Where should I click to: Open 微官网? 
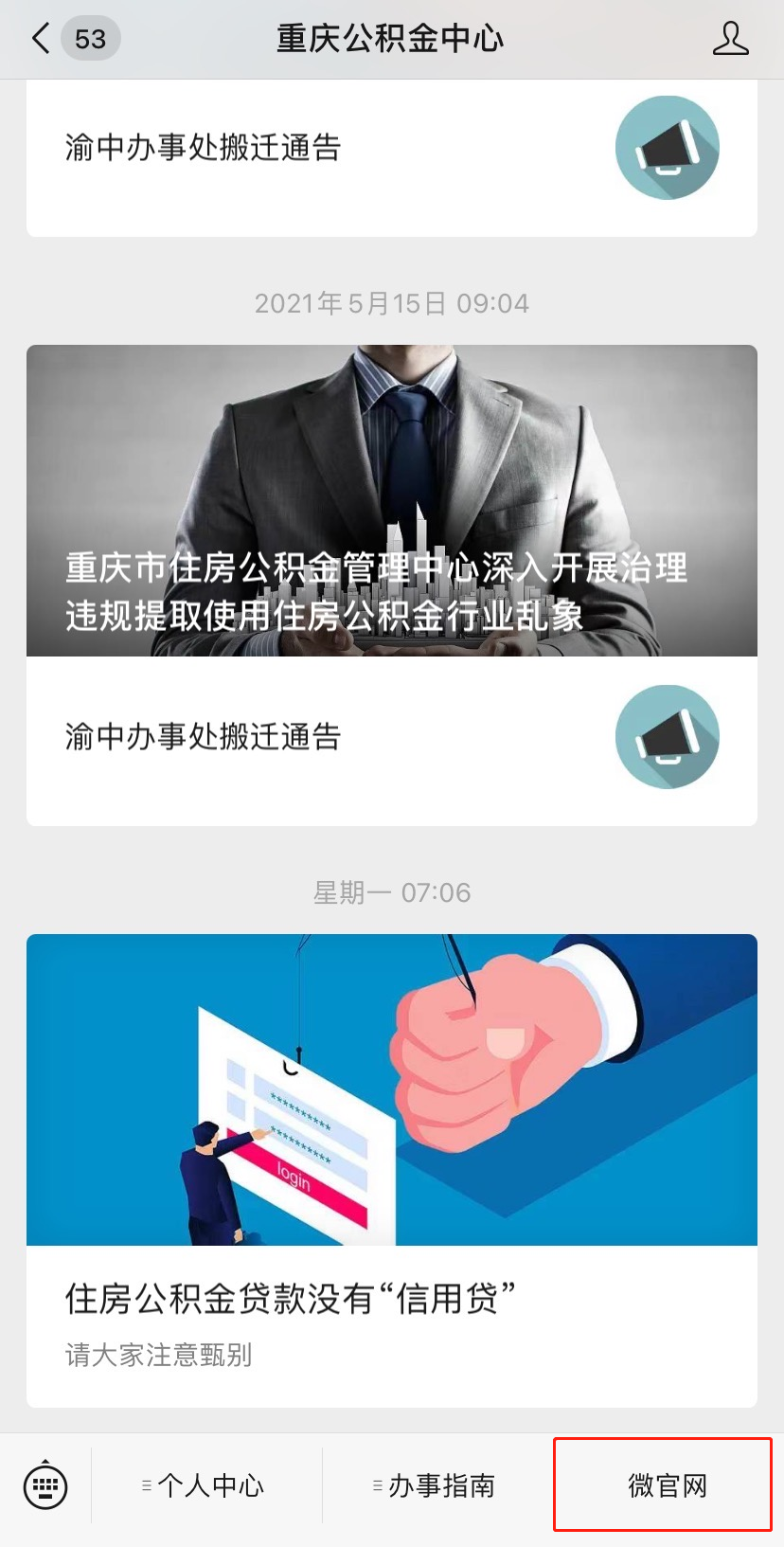[668, 1485]
